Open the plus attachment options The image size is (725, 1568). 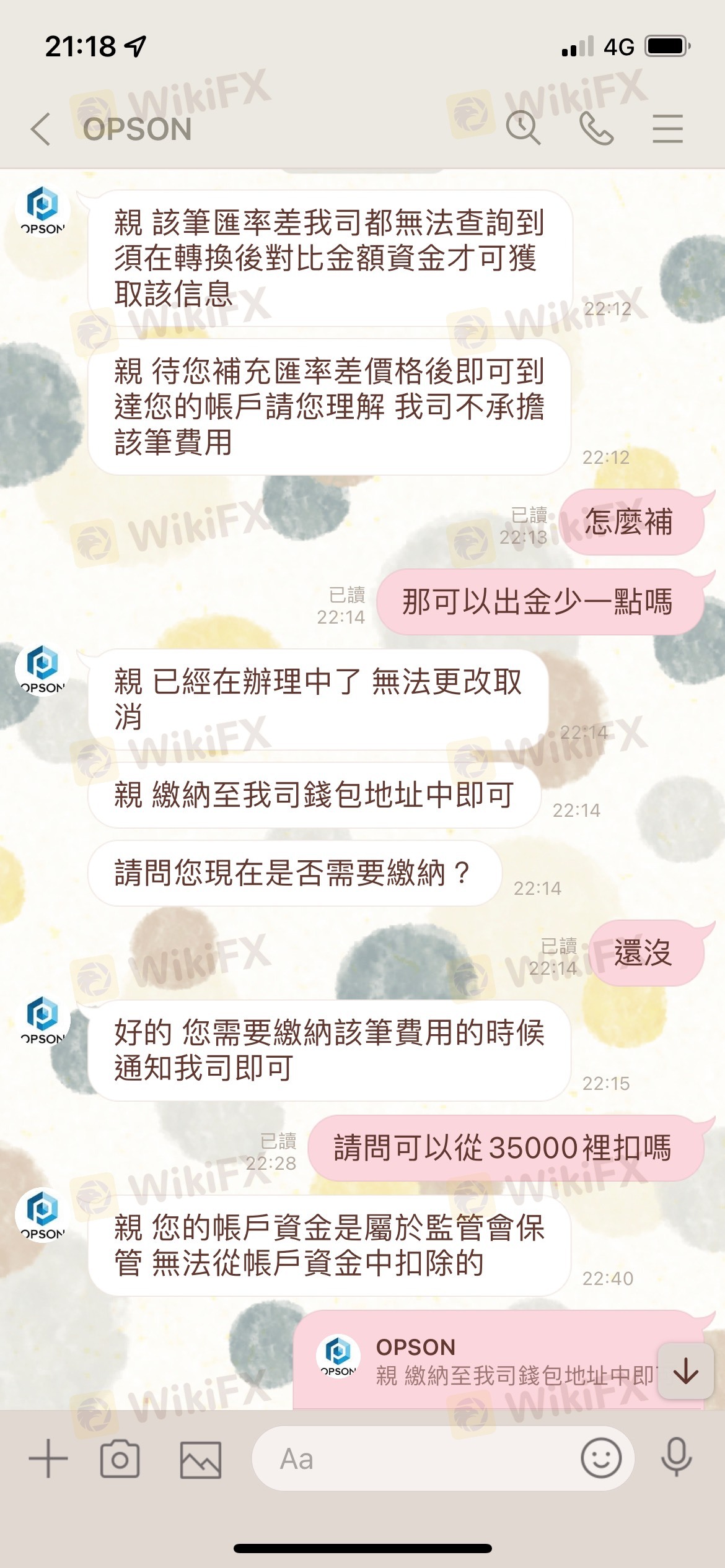[x=48, y=1459]
